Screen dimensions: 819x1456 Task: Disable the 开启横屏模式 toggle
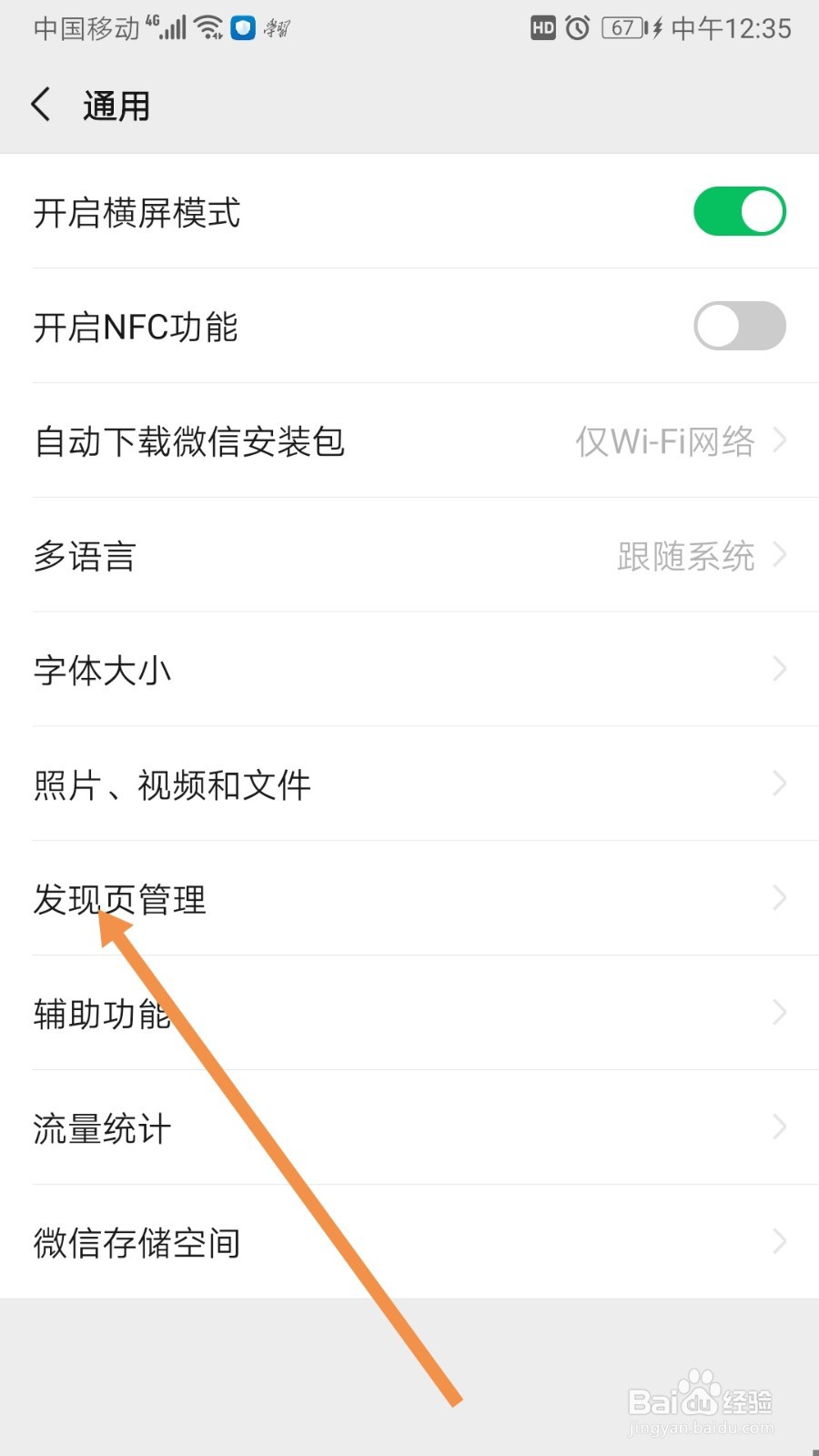coord(740,210)
